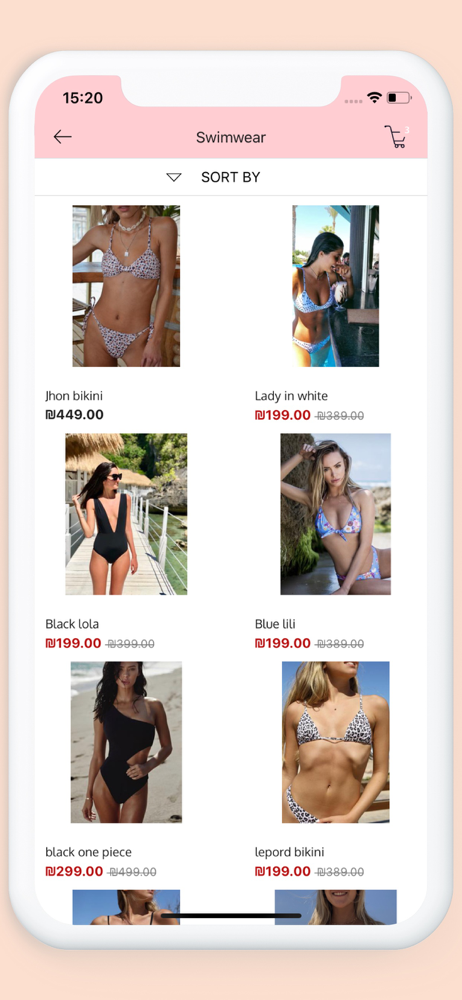Open the Blue lili bikini
This screenshot has width=462, height=1000.
336,514
